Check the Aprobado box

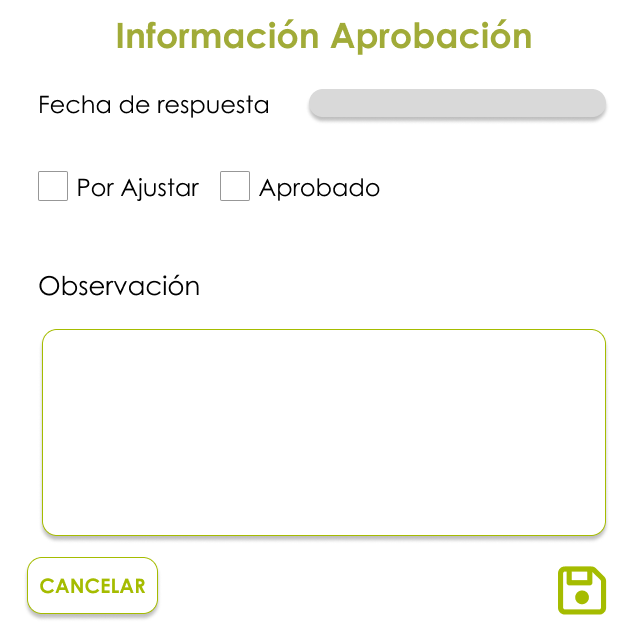(x=235, y=186)
